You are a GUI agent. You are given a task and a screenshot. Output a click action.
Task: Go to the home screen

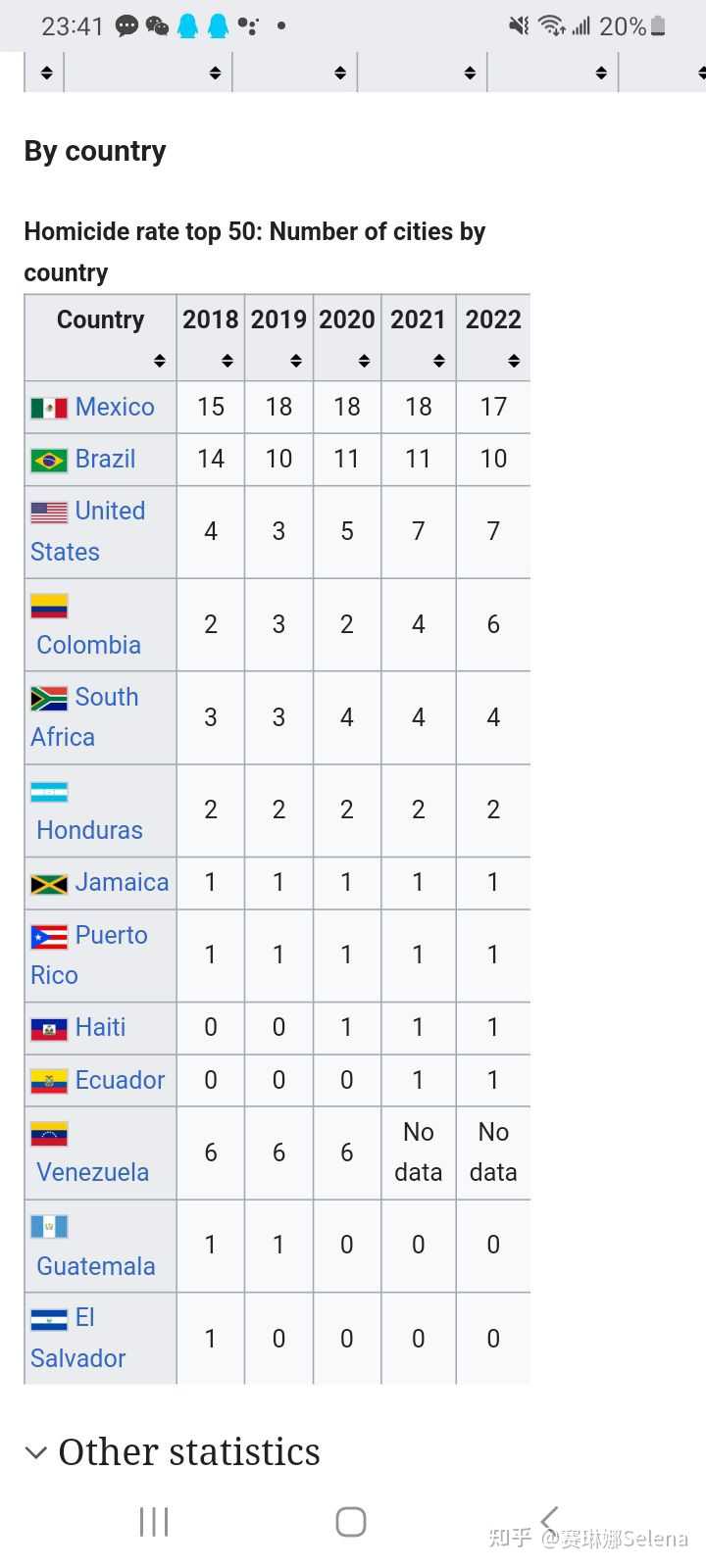pyautogui.click(x=351, y=1522)
